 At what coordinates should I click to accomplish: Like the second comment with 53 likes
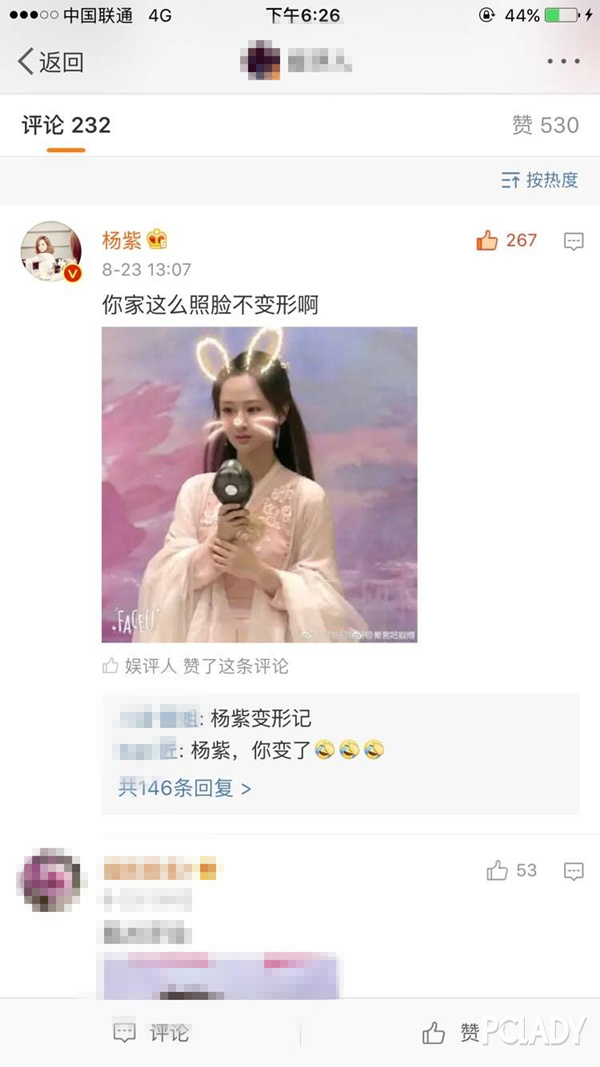click(x=510, y=871)
